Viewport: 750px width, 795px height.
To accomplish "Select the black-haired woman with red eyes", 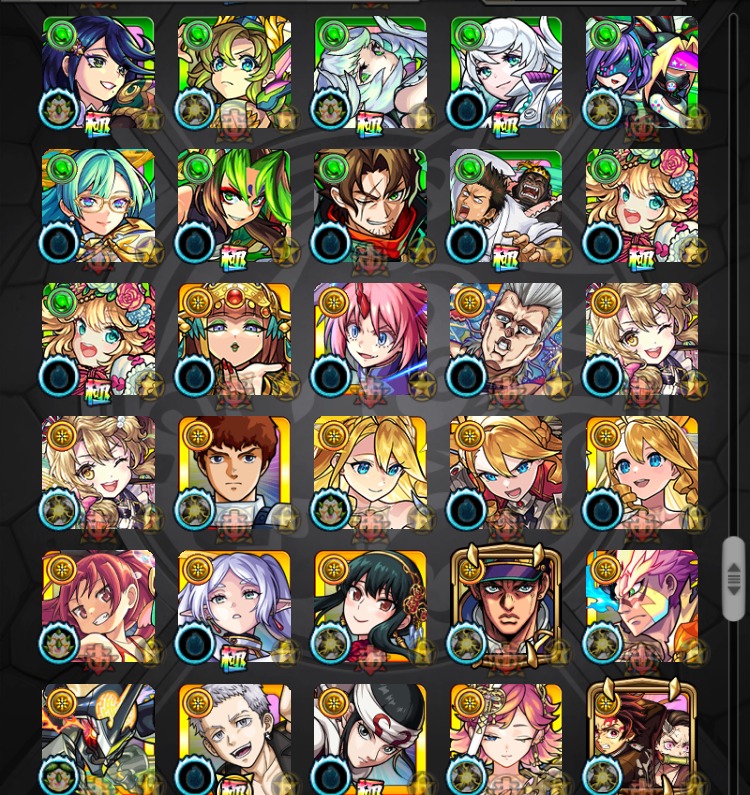I will click(x=370, y=607).
